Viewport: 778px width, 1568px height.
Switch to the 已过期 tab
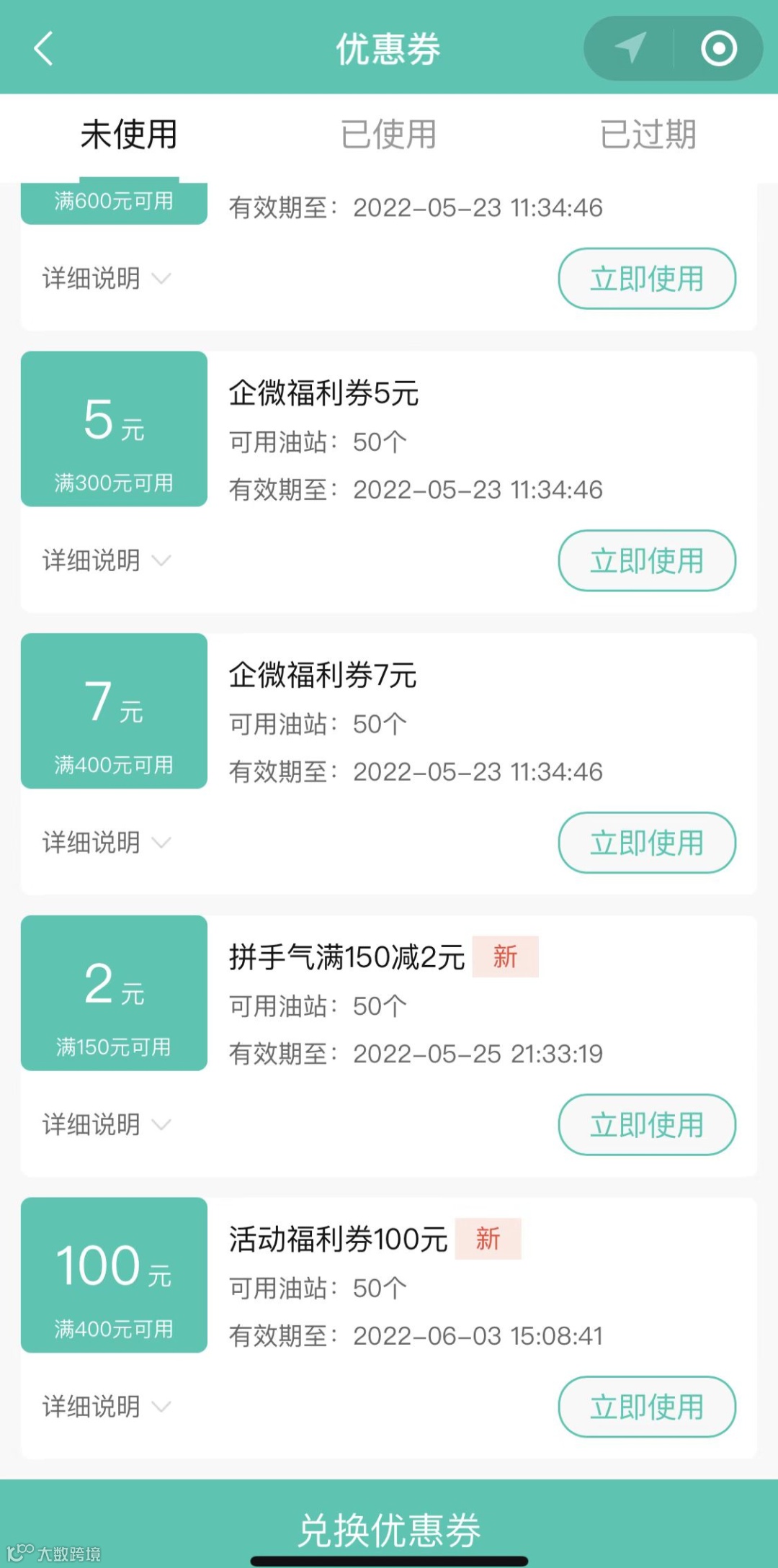648,135
